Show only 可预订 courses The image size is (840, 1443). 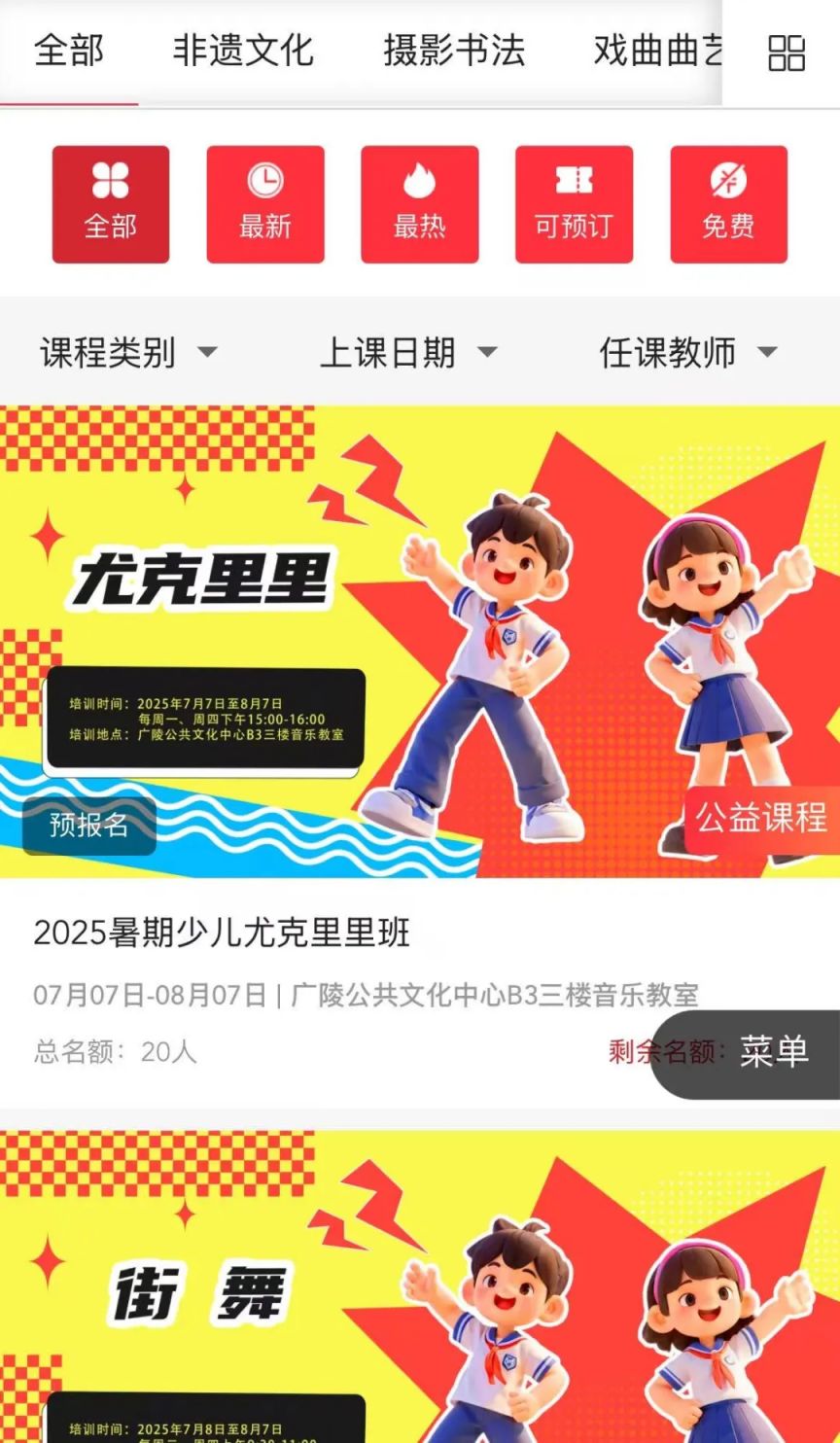[x=574, y=204]
